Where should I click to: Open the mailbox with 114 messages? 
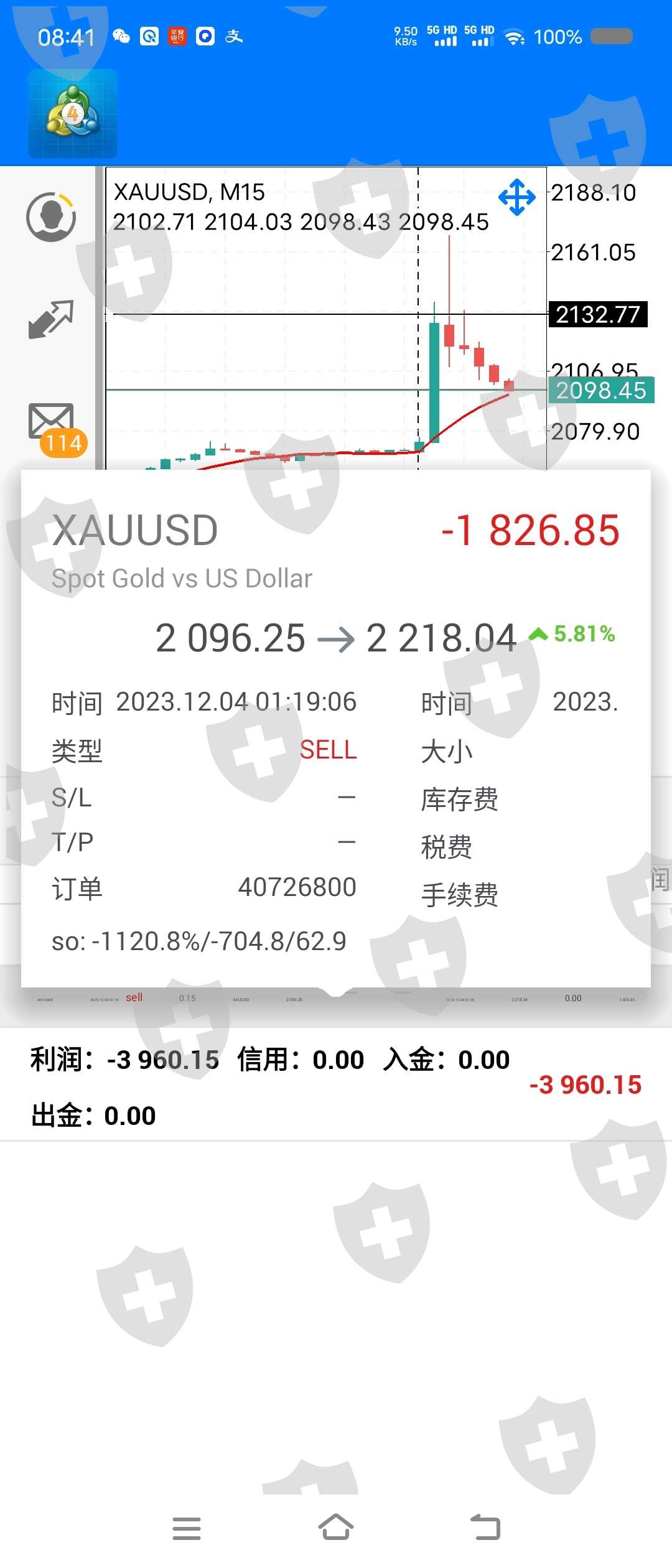52,423
